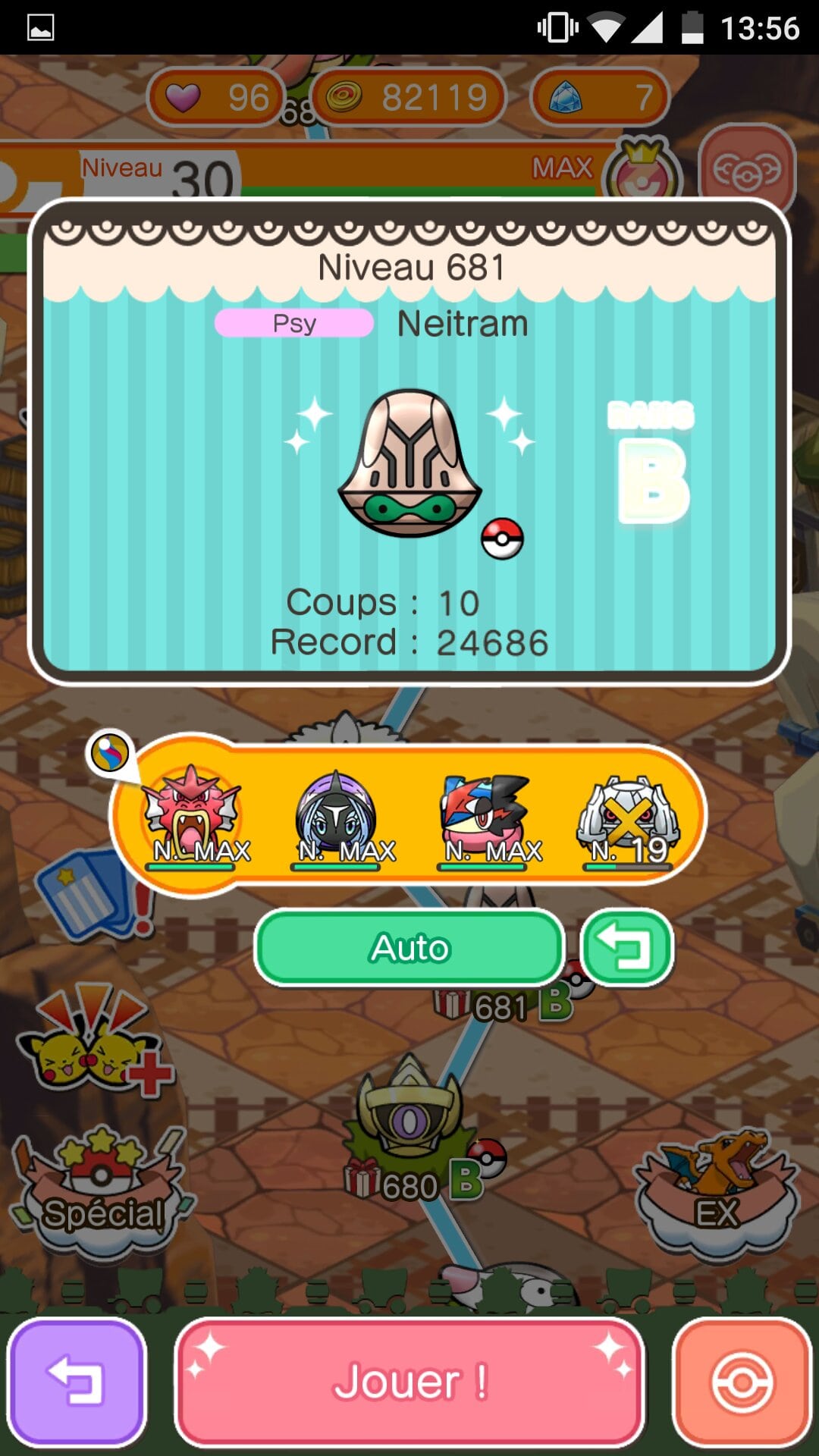The image size is (819, 1456).
Task: Open the Spécial stages badge
Action: [102, 1191]
